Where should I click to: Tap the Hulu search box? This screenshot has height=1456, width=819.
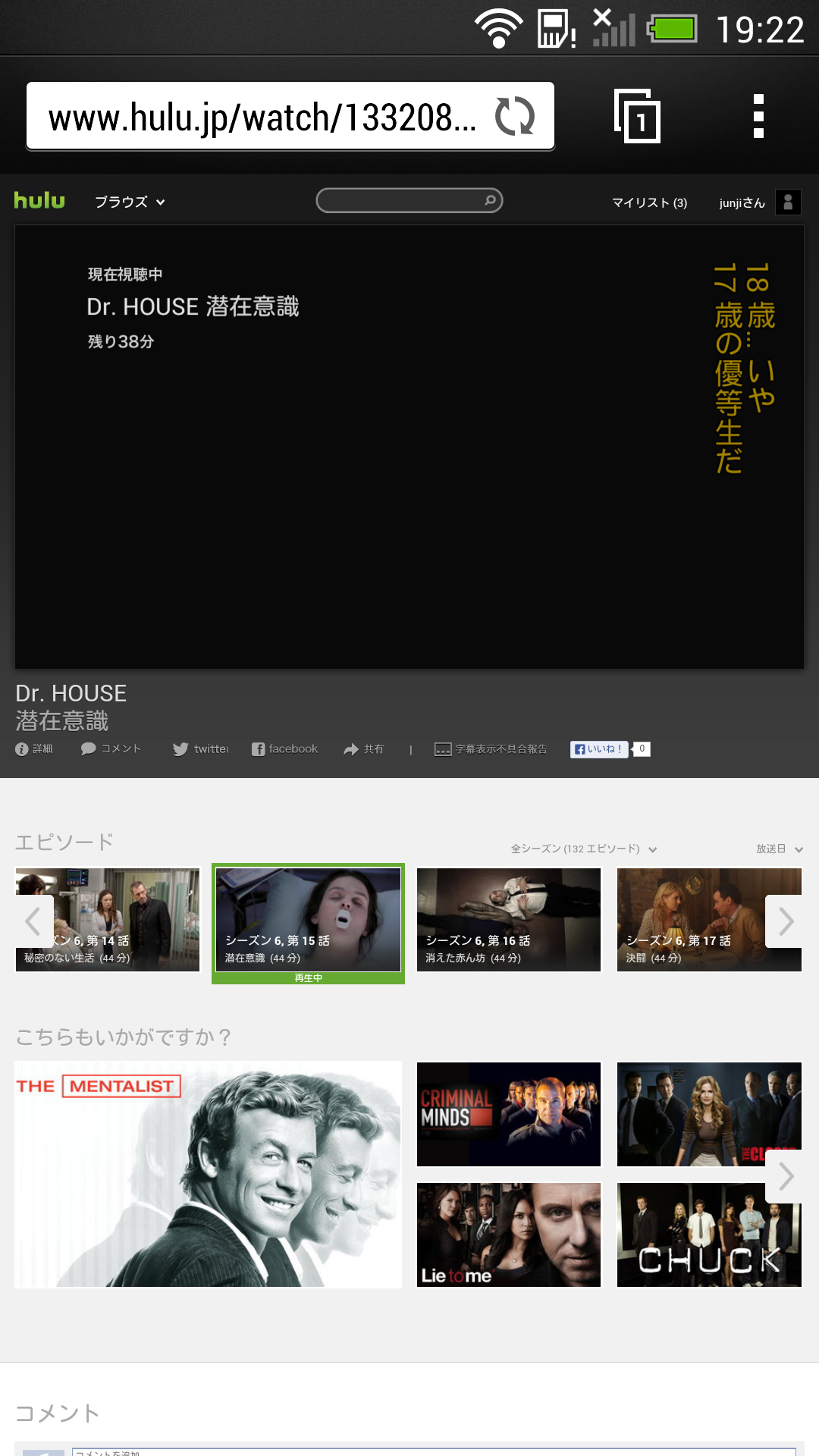[409, 200]
